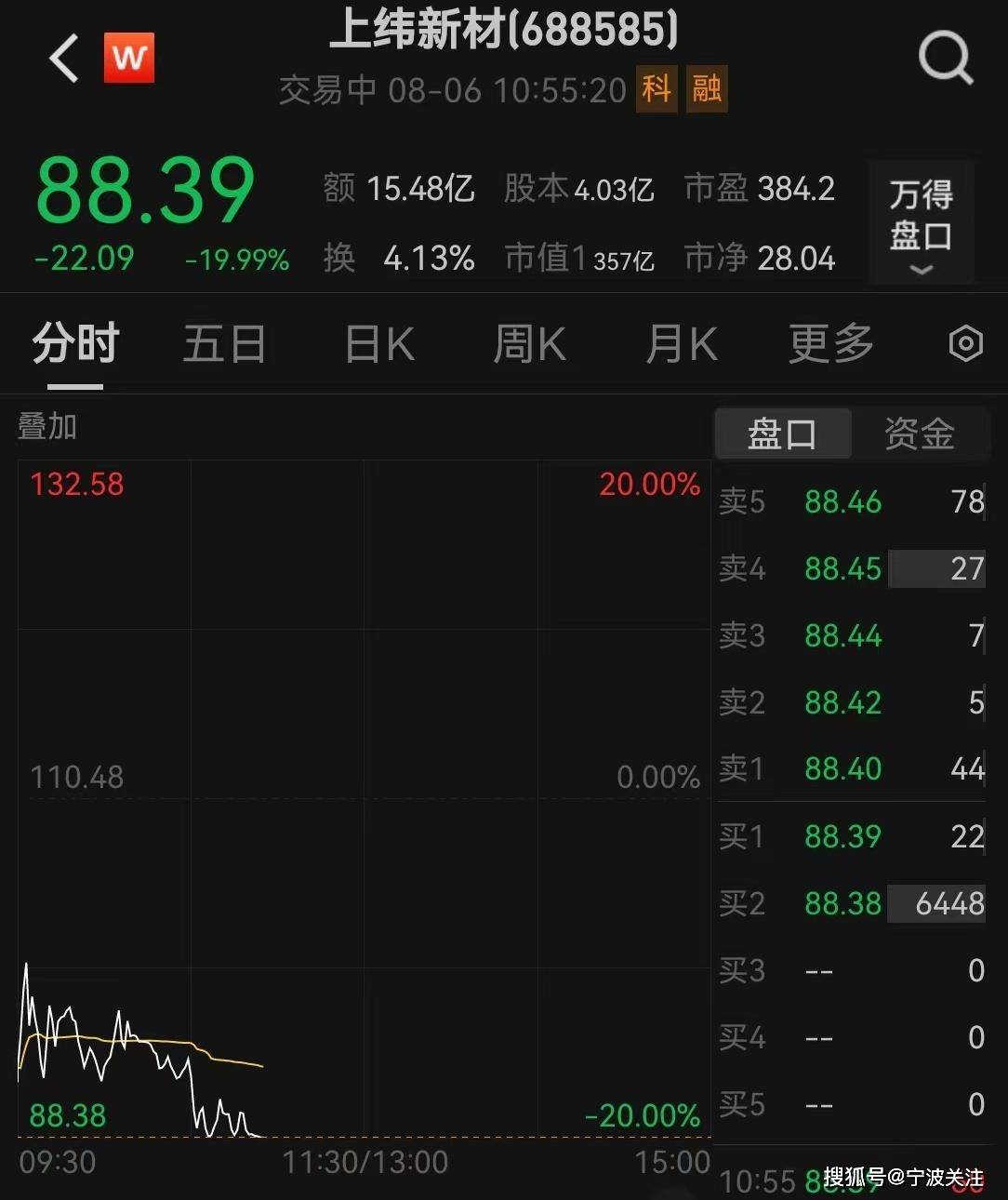Open the 叠加 overlay option
Image resolution: width=1008 pixels, height=1200 pixels.
tap(46, 427)
